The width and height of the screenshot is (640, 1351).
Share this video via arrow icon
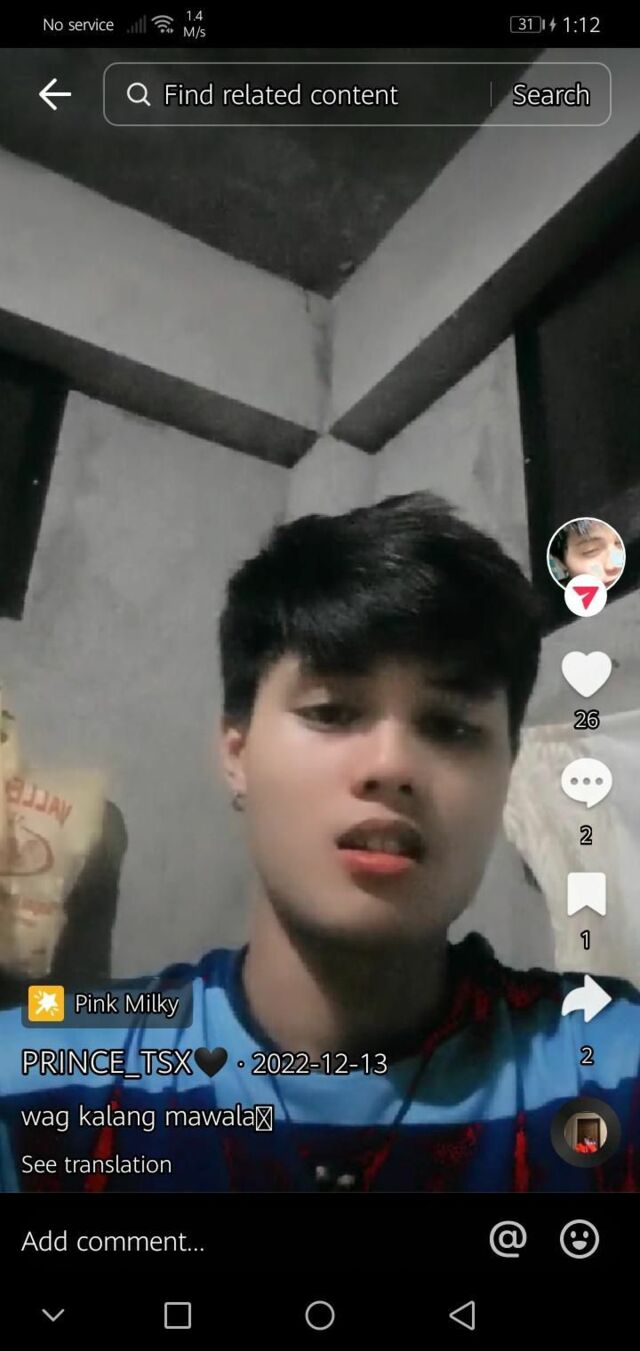point(586,1000)
